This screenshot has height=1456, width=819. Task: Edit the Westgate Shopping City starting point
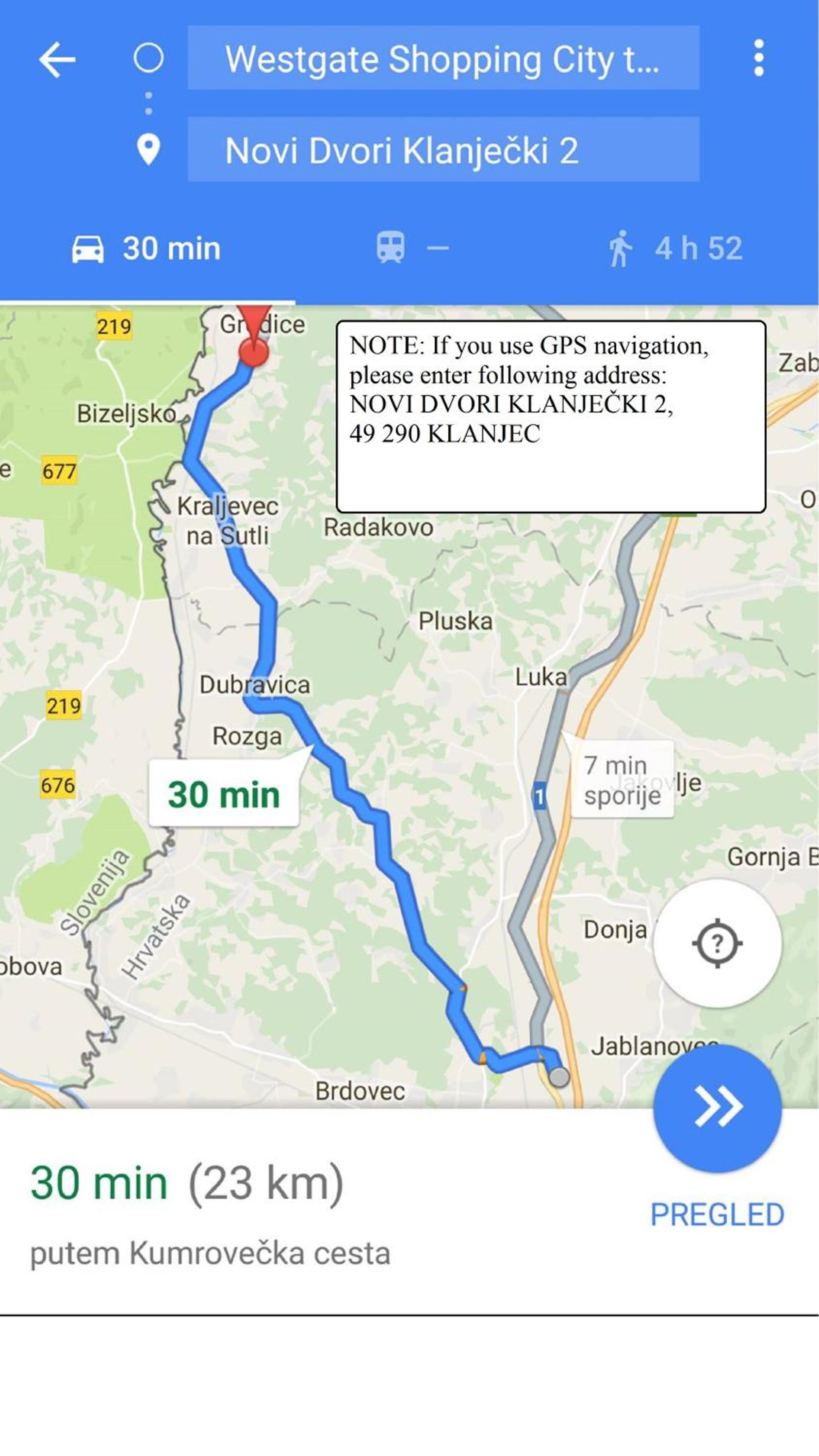(443, 58)
